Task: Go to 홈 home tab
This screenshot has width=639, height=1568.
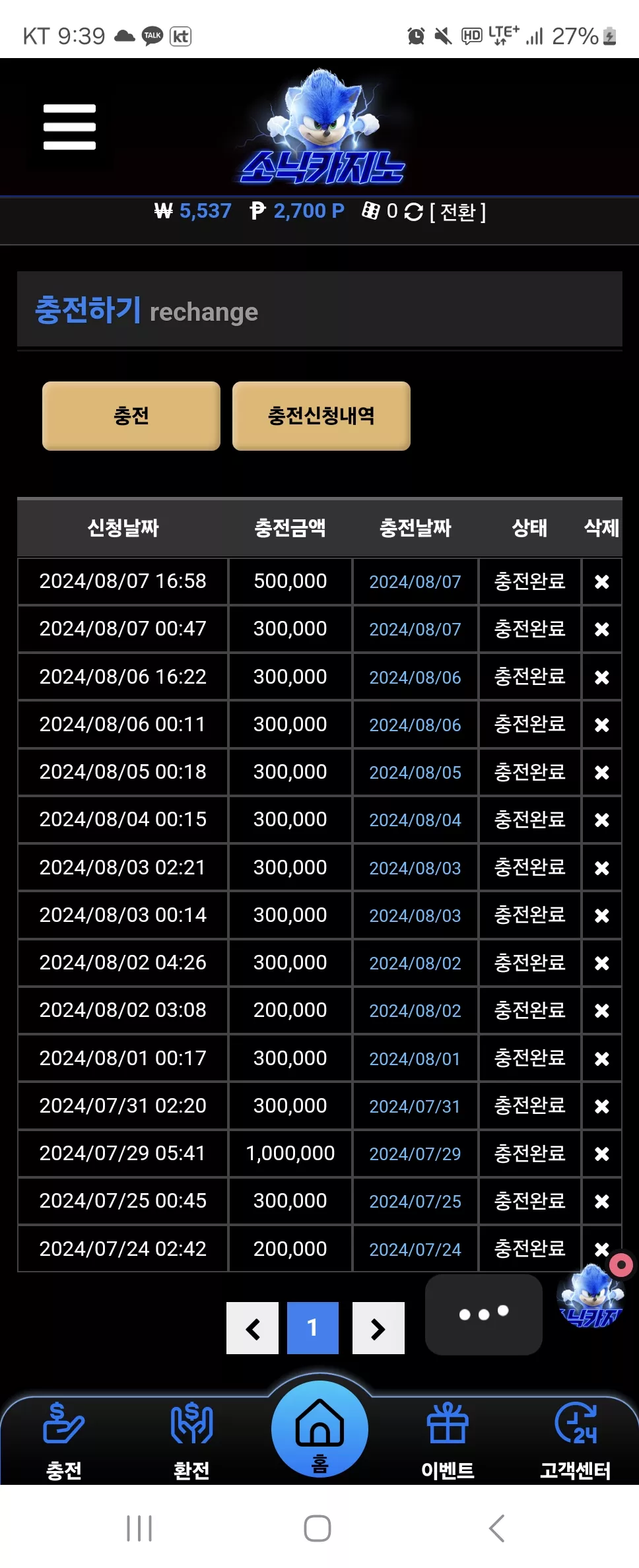Action: 319,1429
